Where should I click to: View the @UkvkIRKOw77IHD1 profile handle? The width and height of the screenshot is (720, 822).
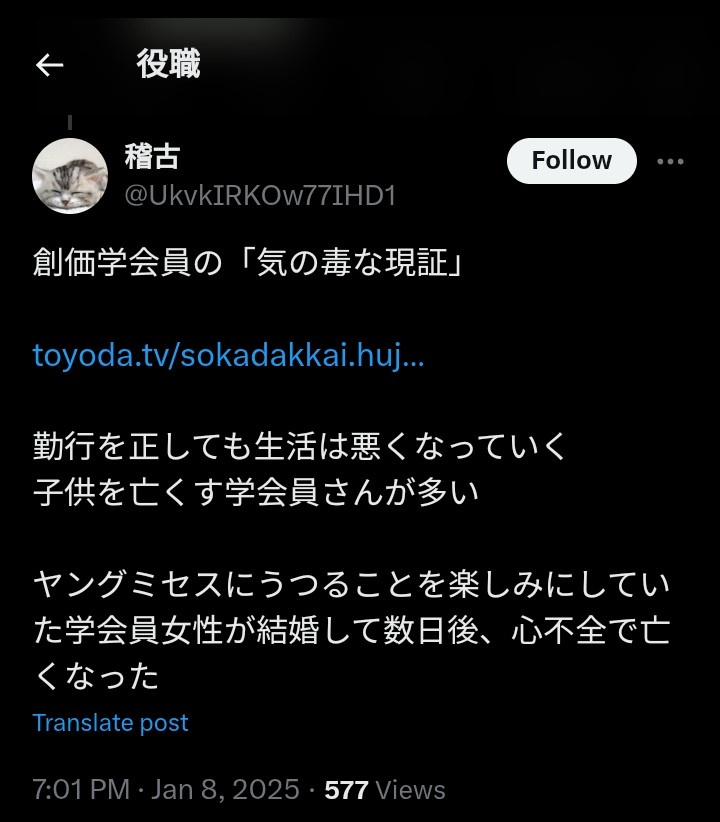(x=260, y=195)
